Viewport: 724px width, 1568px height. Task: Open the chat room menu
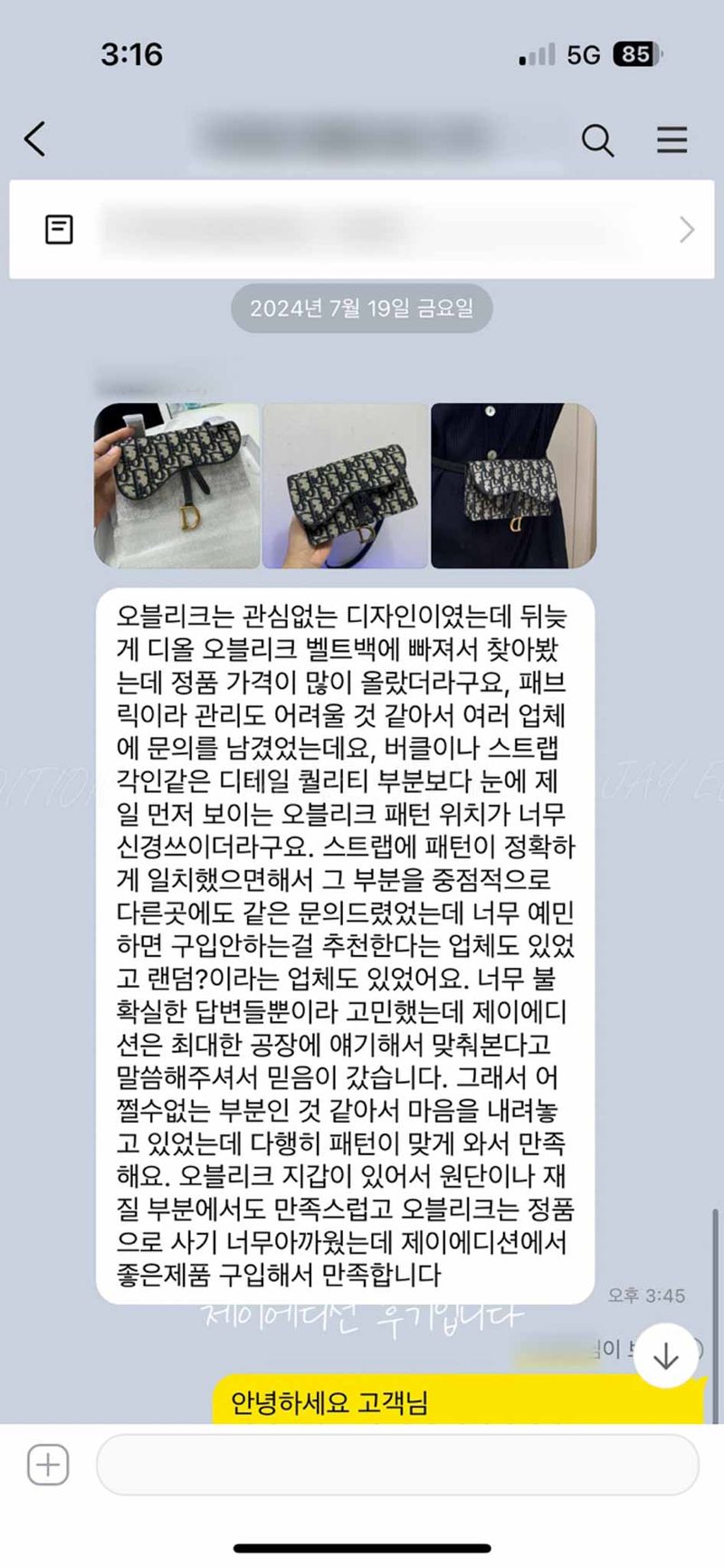pyautogui.click(x=672, y=140)
